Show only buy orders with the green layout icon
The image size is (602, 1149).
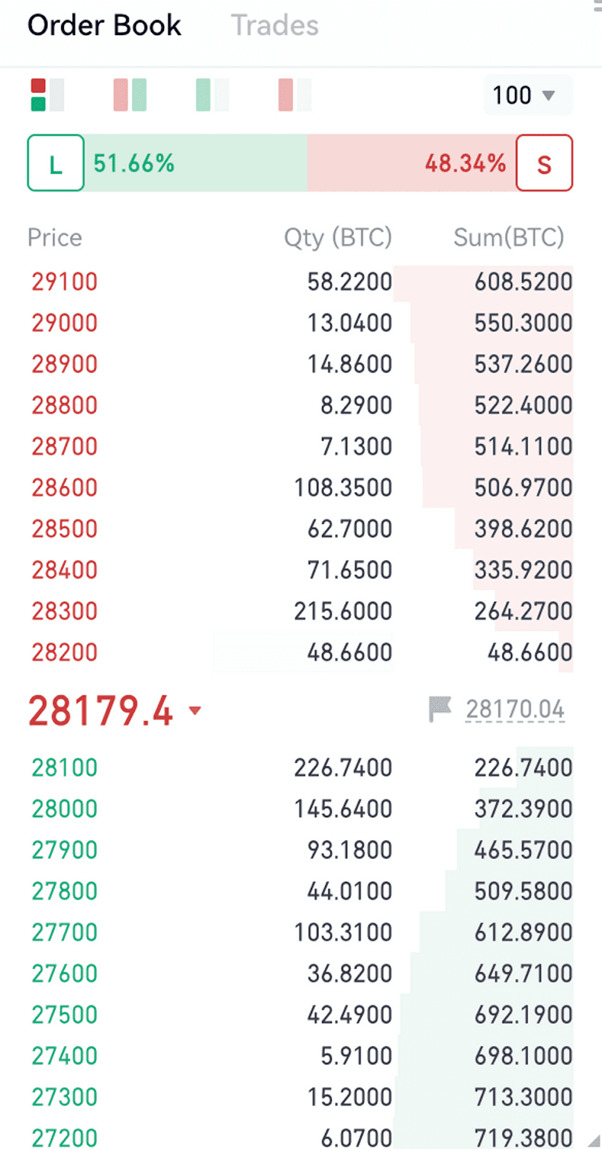[x=212, y=95]
